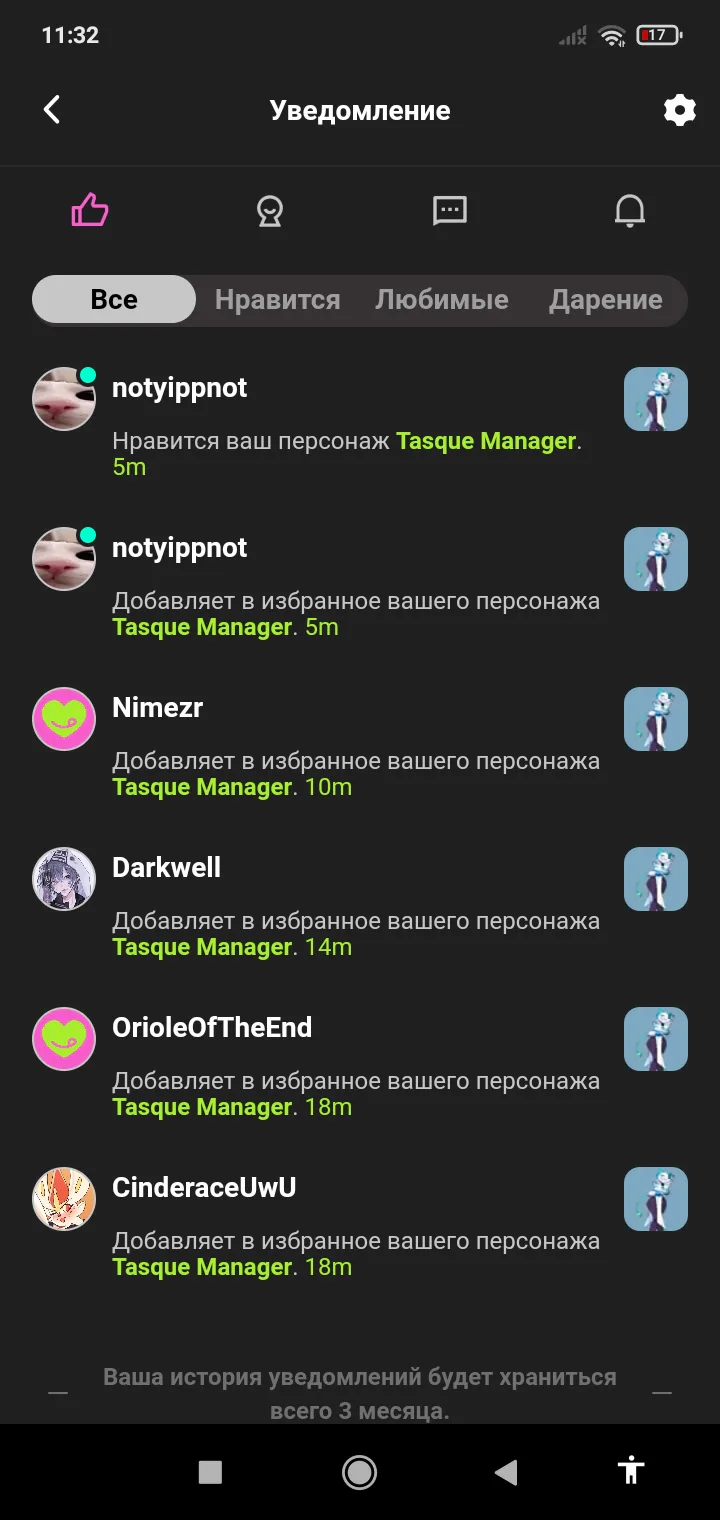Image resolution: width=720 pixels, height=1520 pixels.
Task: Open Nimezr's favorite notification
Action: [x=355, y=760]
